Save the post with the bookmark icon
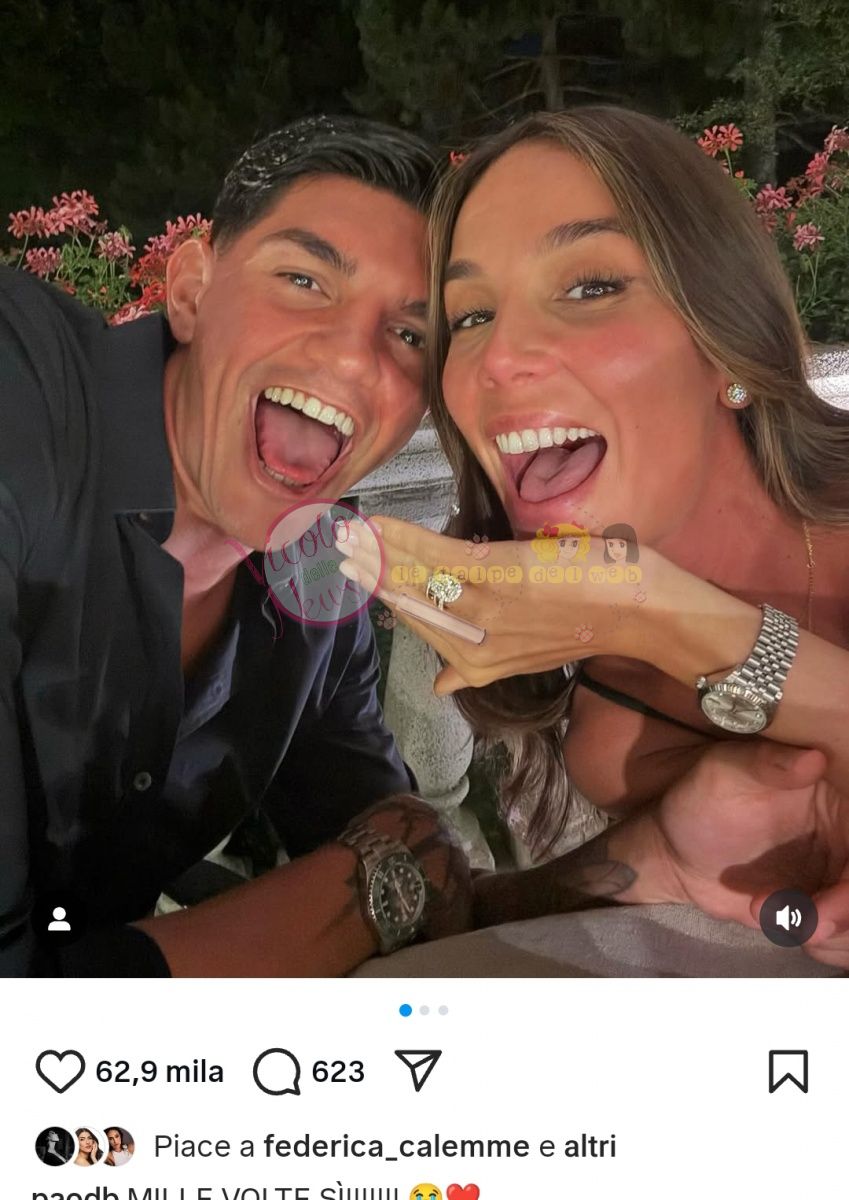The image size is (849, 1200). (787, 1072)
